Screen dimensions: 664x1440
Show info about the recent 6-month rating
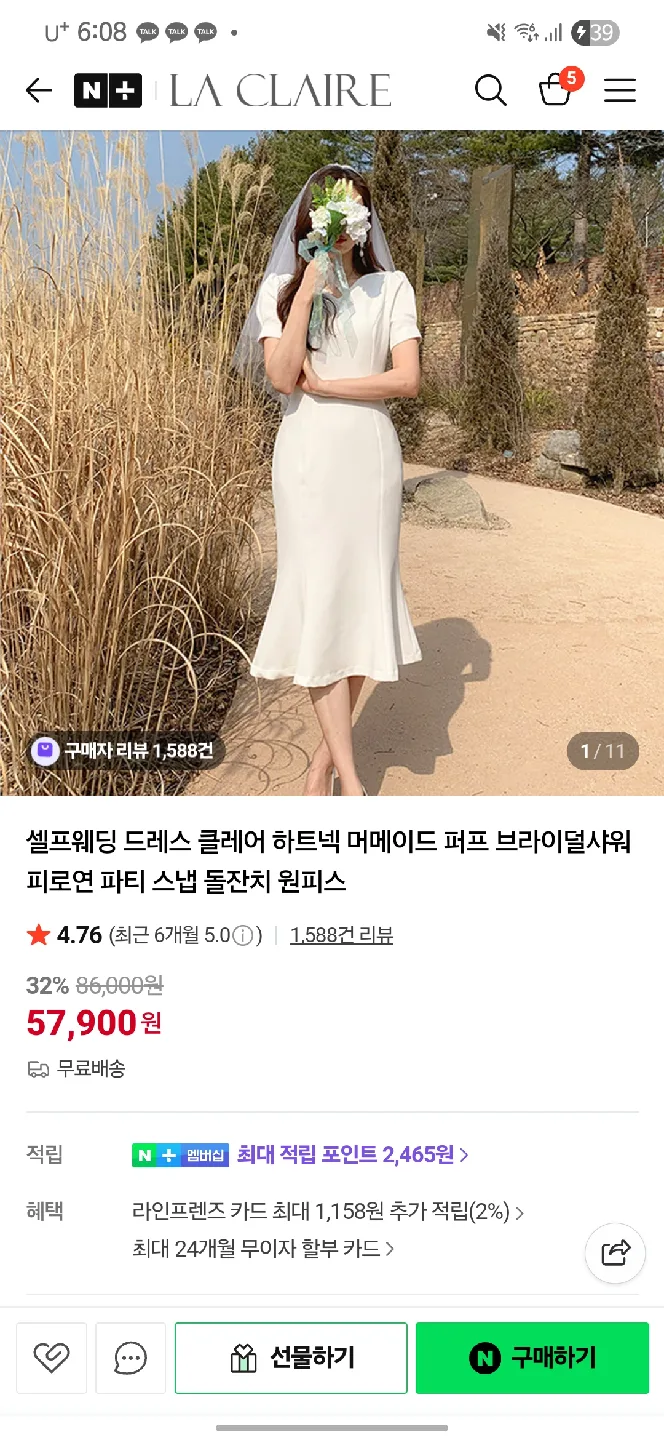(x=244, y=936)
